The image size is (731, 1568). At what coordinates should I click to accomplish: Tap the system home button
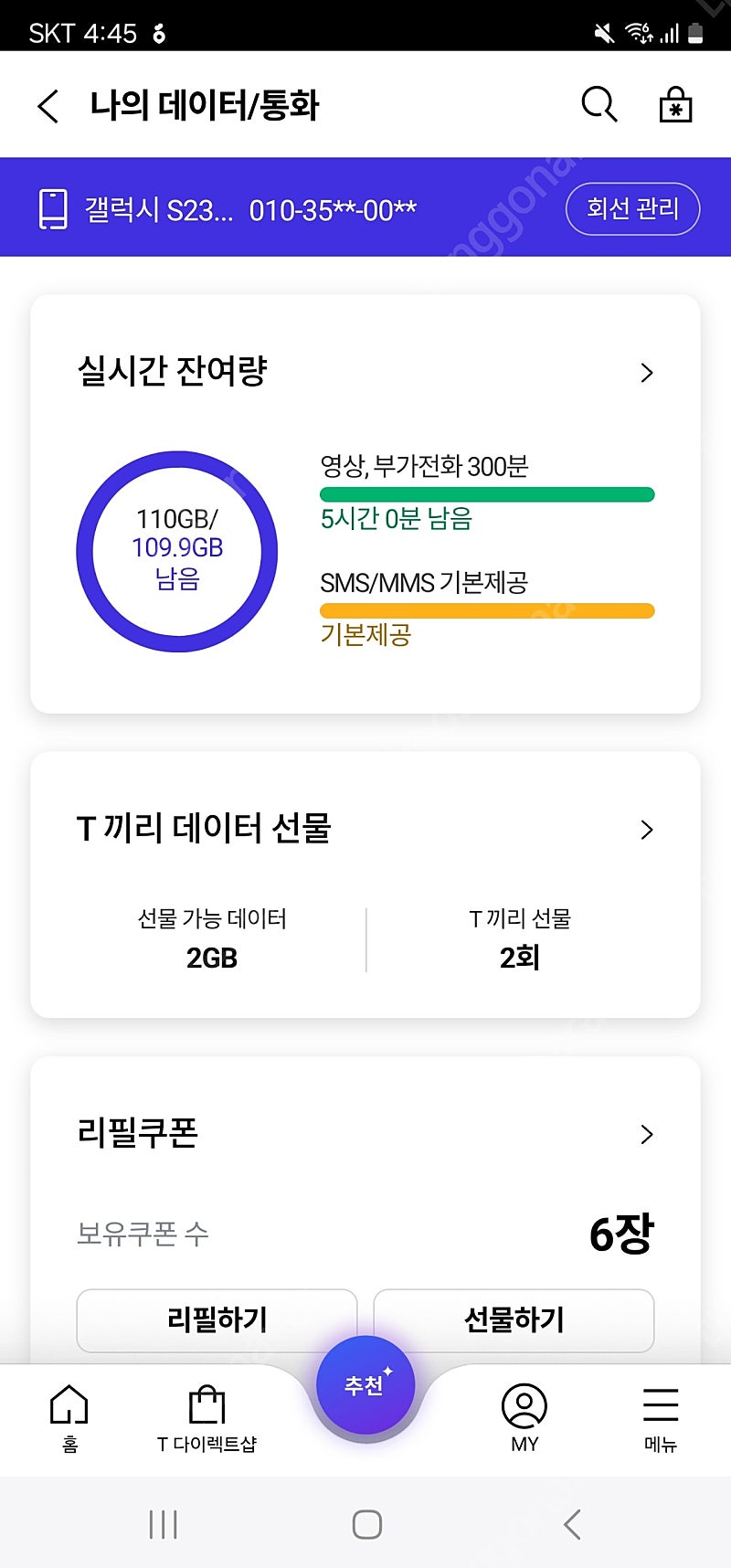tap(366, 1524)
